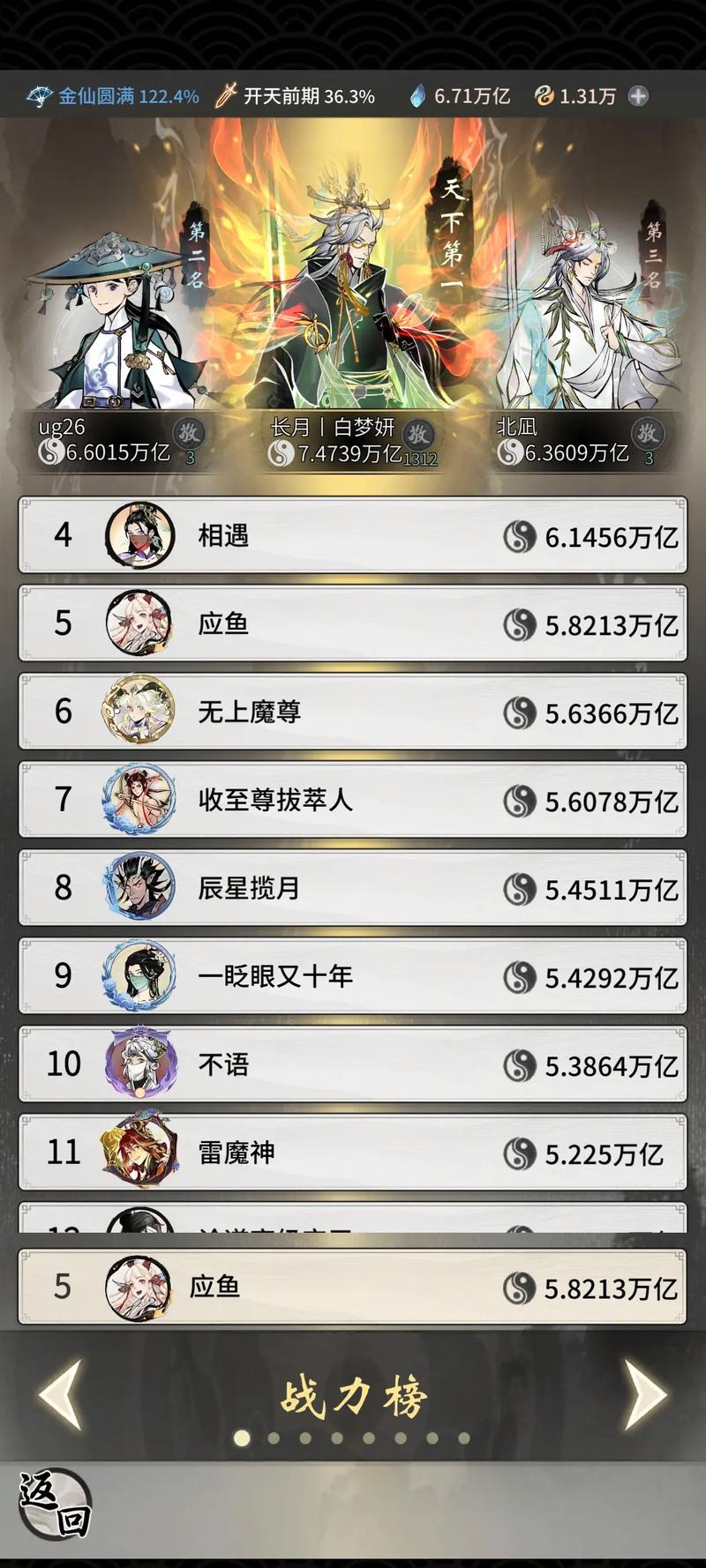Open rank 9 player 一眨眼又十年

coord(353,976)
